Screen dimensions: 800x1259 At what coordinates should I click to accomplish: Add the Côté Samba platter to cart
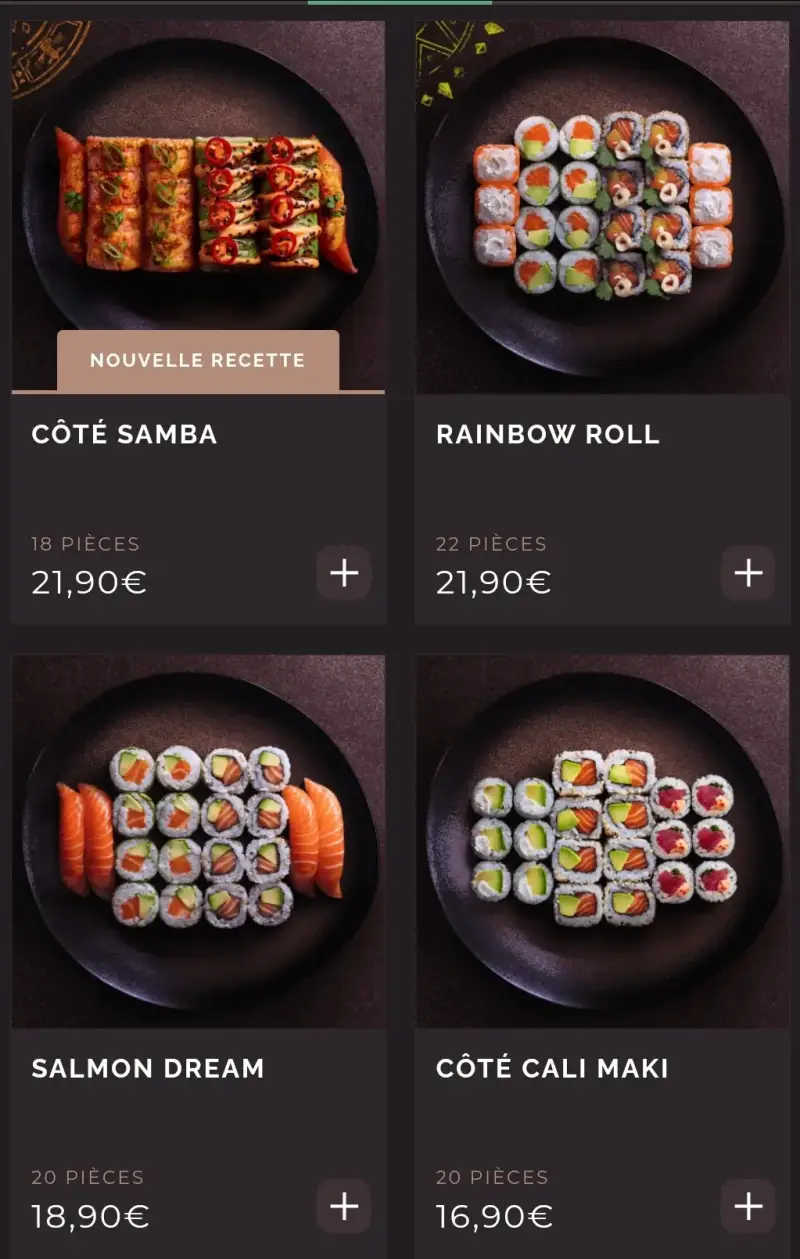[344, 573]
